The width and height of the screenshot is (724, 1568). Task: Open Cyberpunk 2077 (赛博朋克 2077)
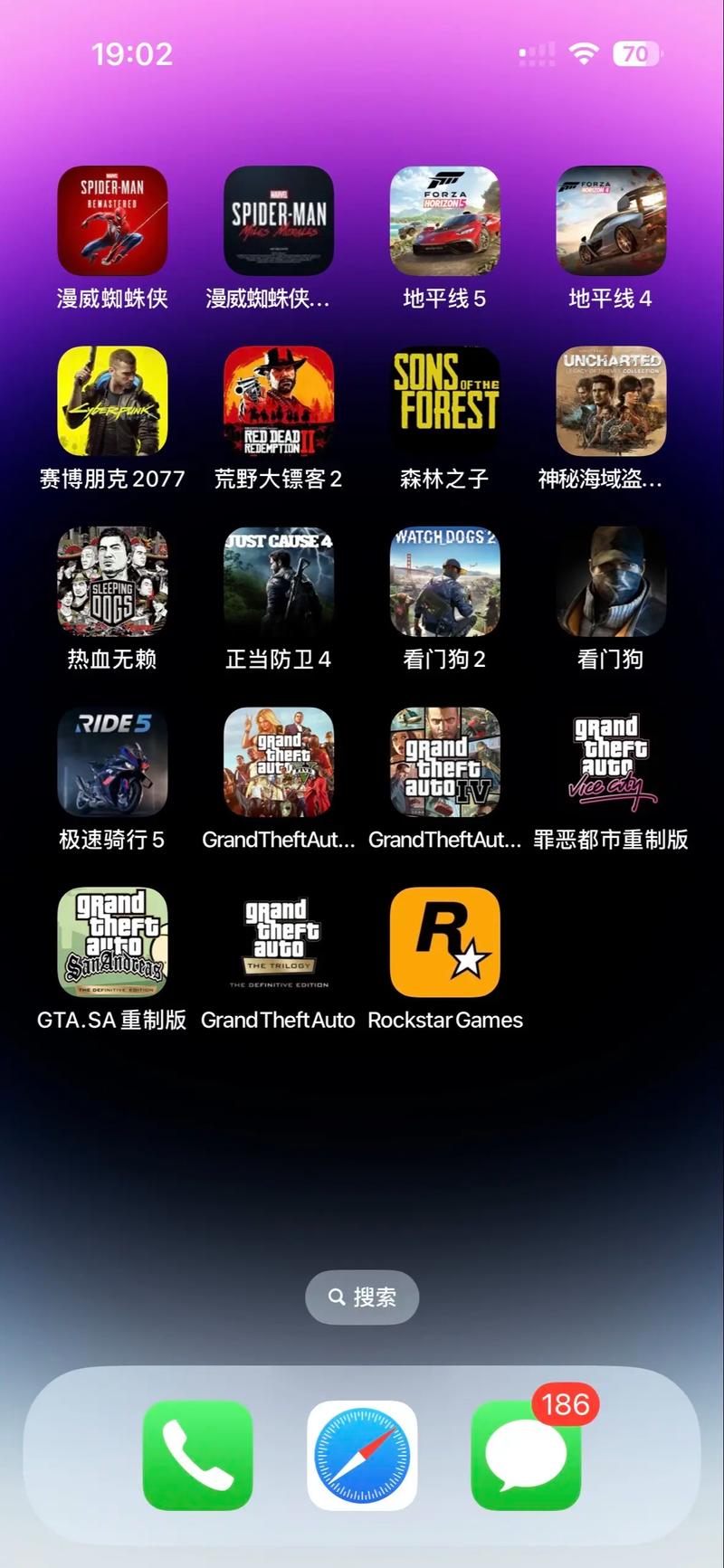(112, 399)
